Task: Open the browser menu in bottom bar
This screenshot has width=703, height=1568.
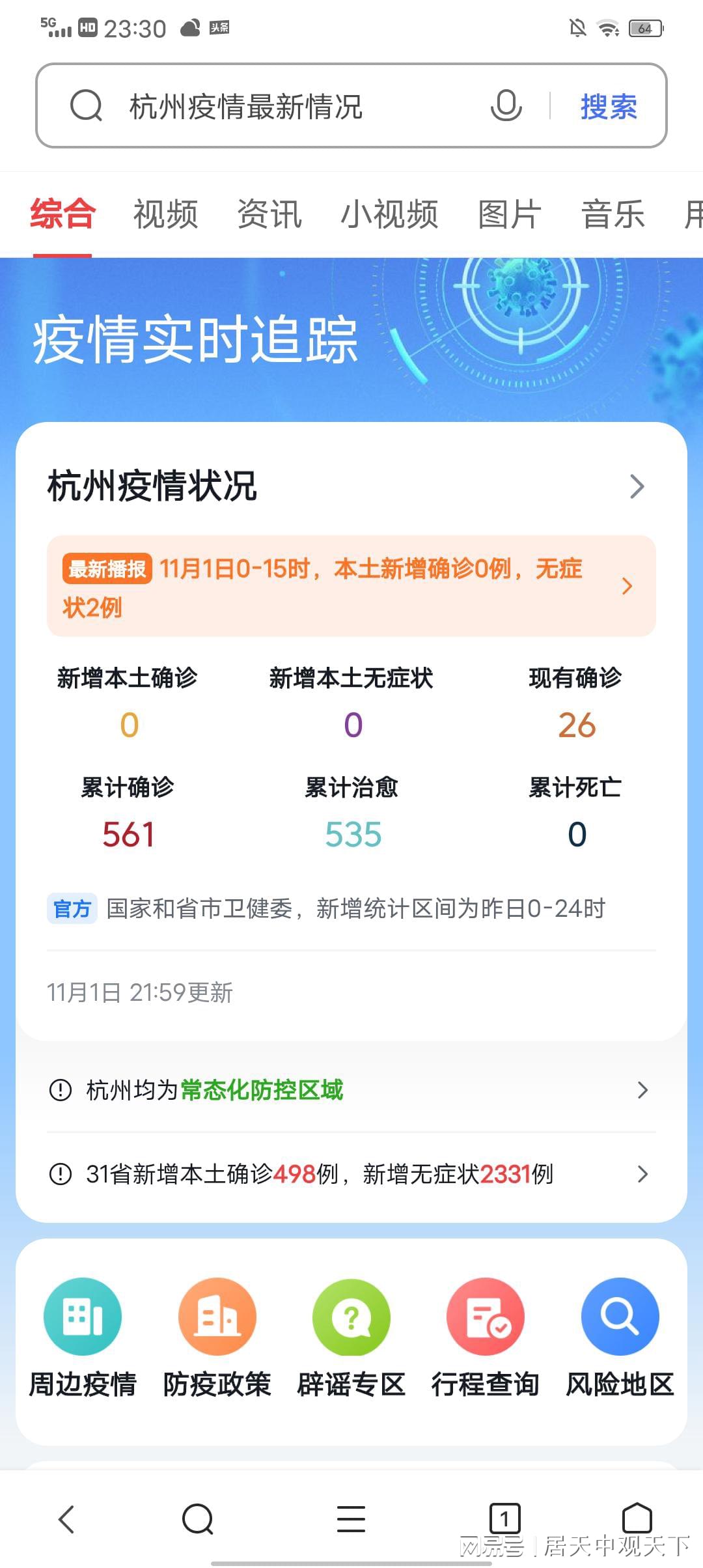Action: (351, 1520)
